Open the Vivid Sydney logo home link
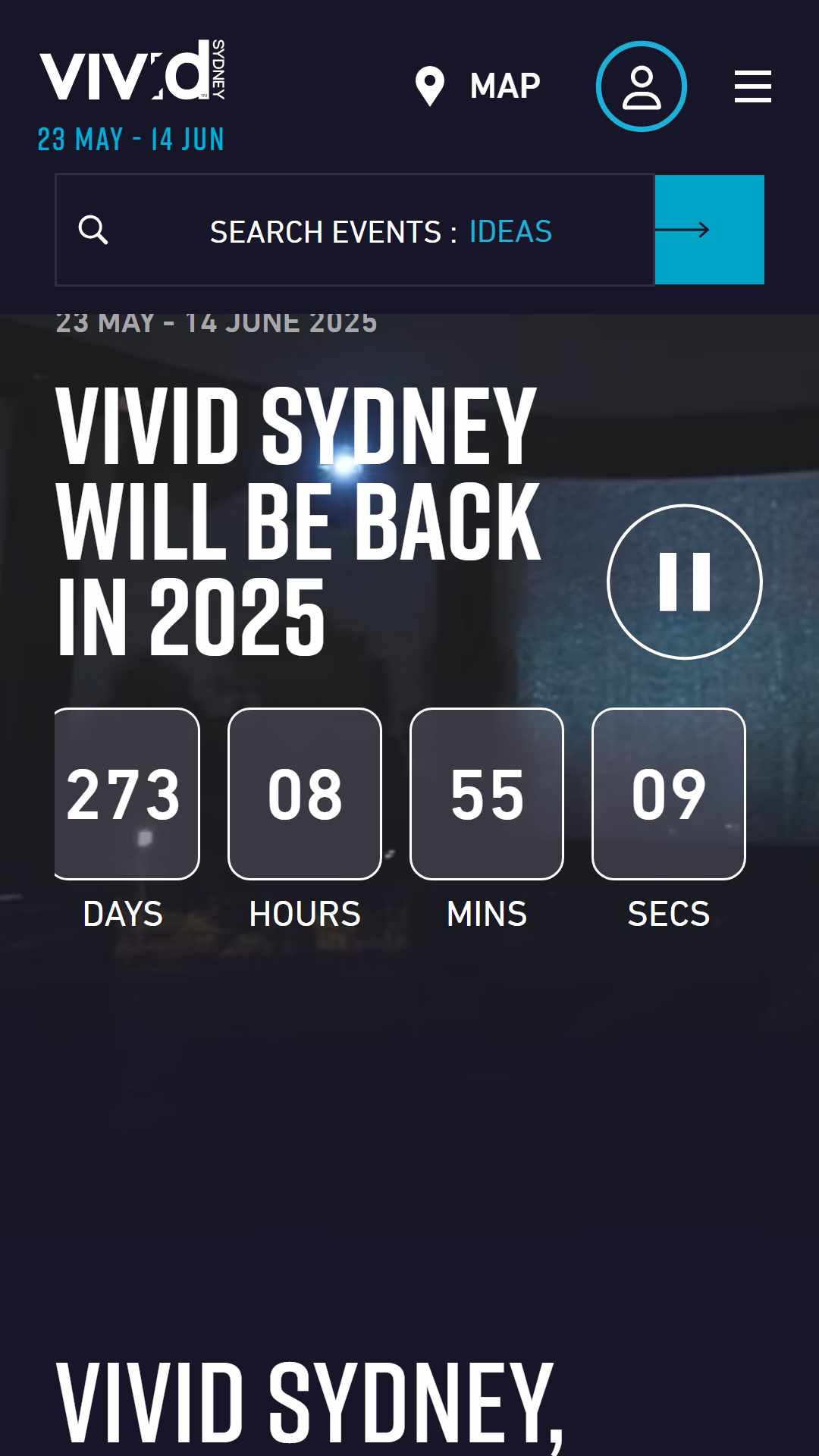This screenshot has height=1456, width=819. 133,71
